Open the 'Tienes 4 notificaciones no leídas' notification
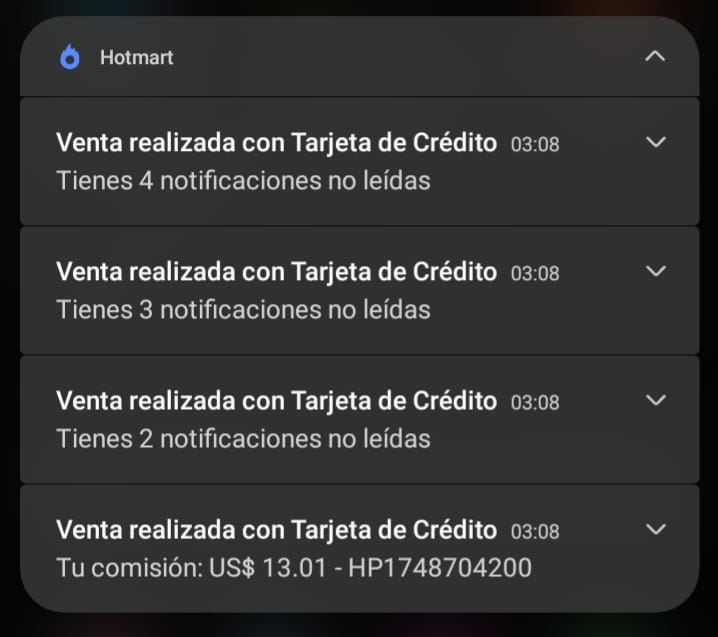Image resolution: width=718 pixels, height=637 pixels. coord(300,162)
